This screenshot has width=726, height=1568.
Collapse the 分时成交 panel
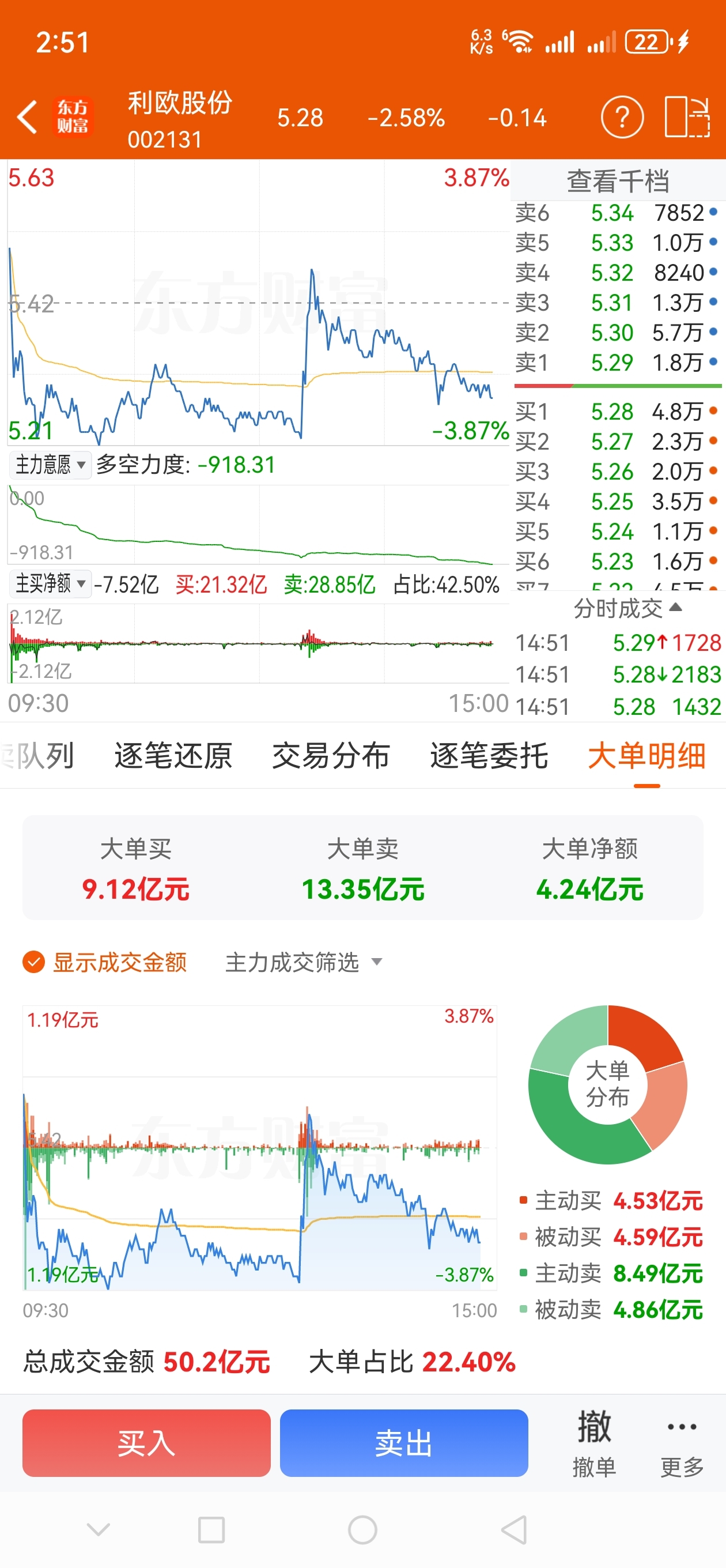pos(627,608)
